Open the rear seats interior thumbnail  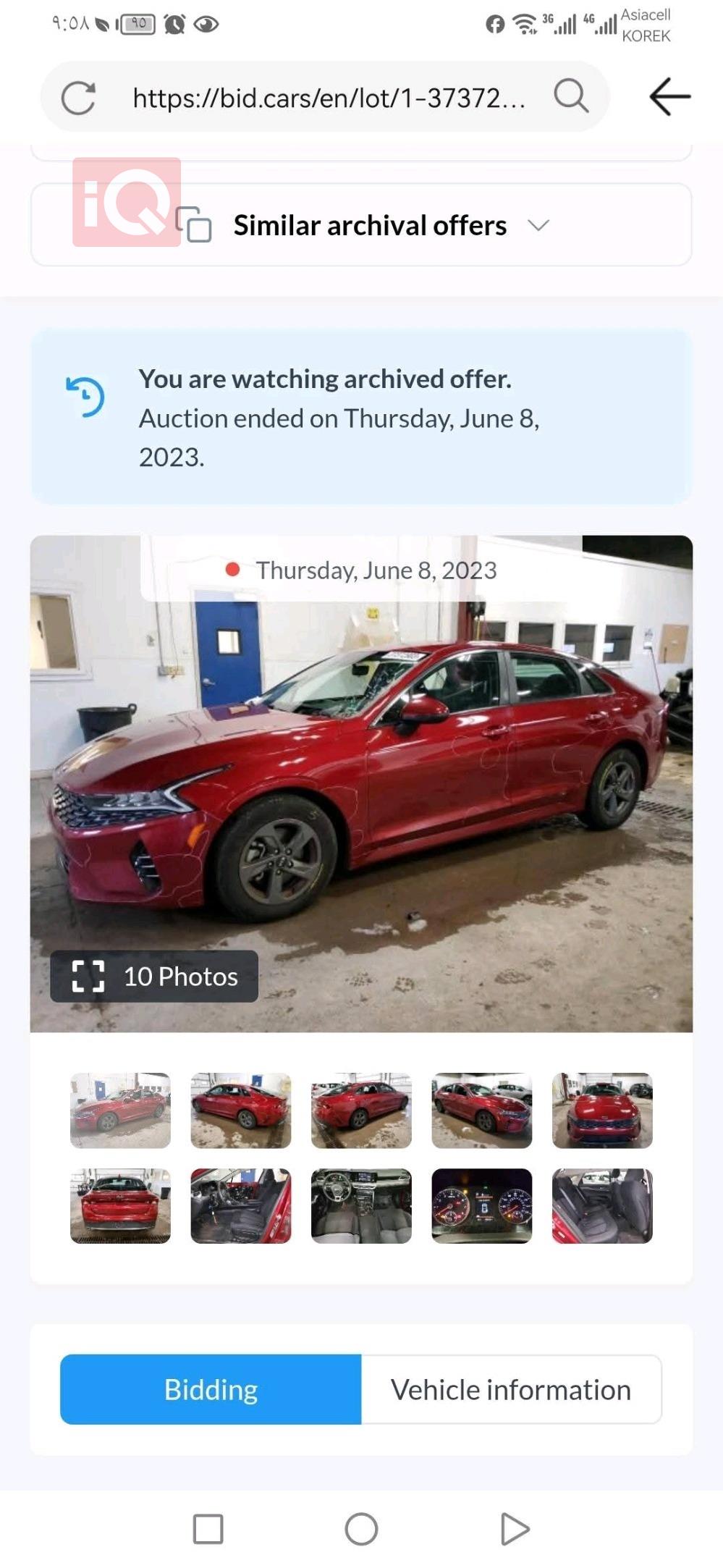602,1206
